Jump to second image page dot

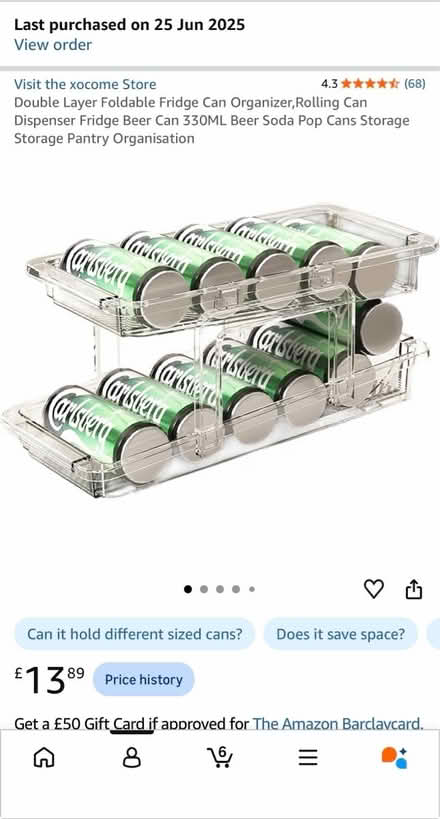[x=204, y=589]
